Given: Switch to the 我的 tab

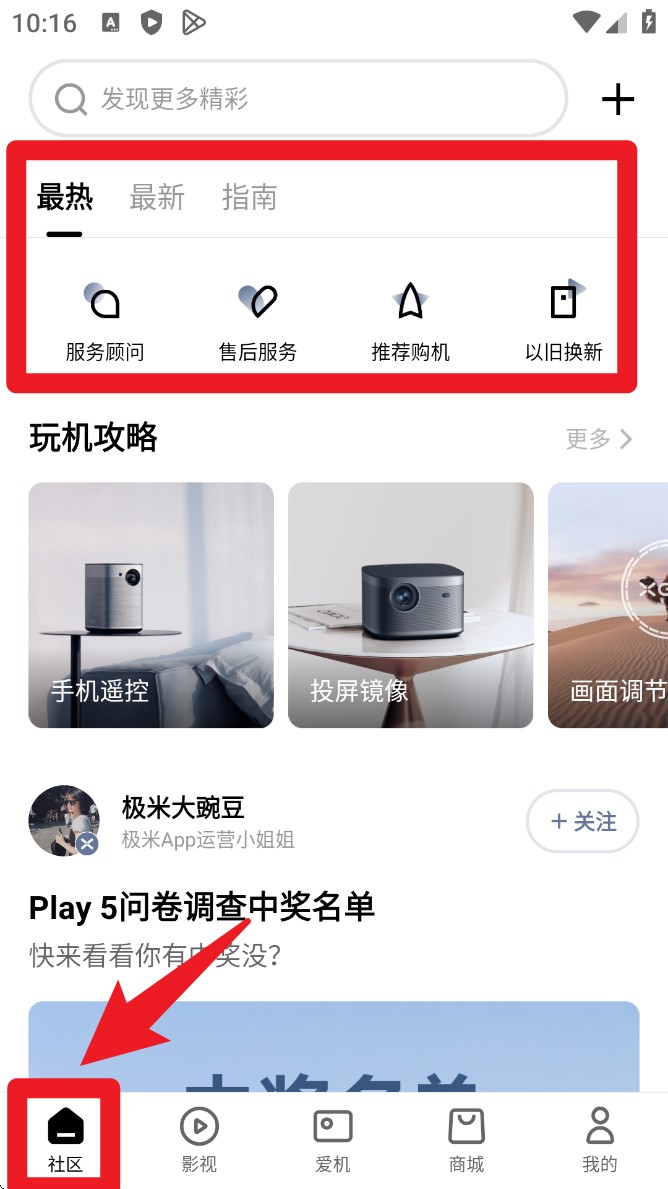Looking at the screenshot, I should pyautogui.click(x=600, y=1139).
